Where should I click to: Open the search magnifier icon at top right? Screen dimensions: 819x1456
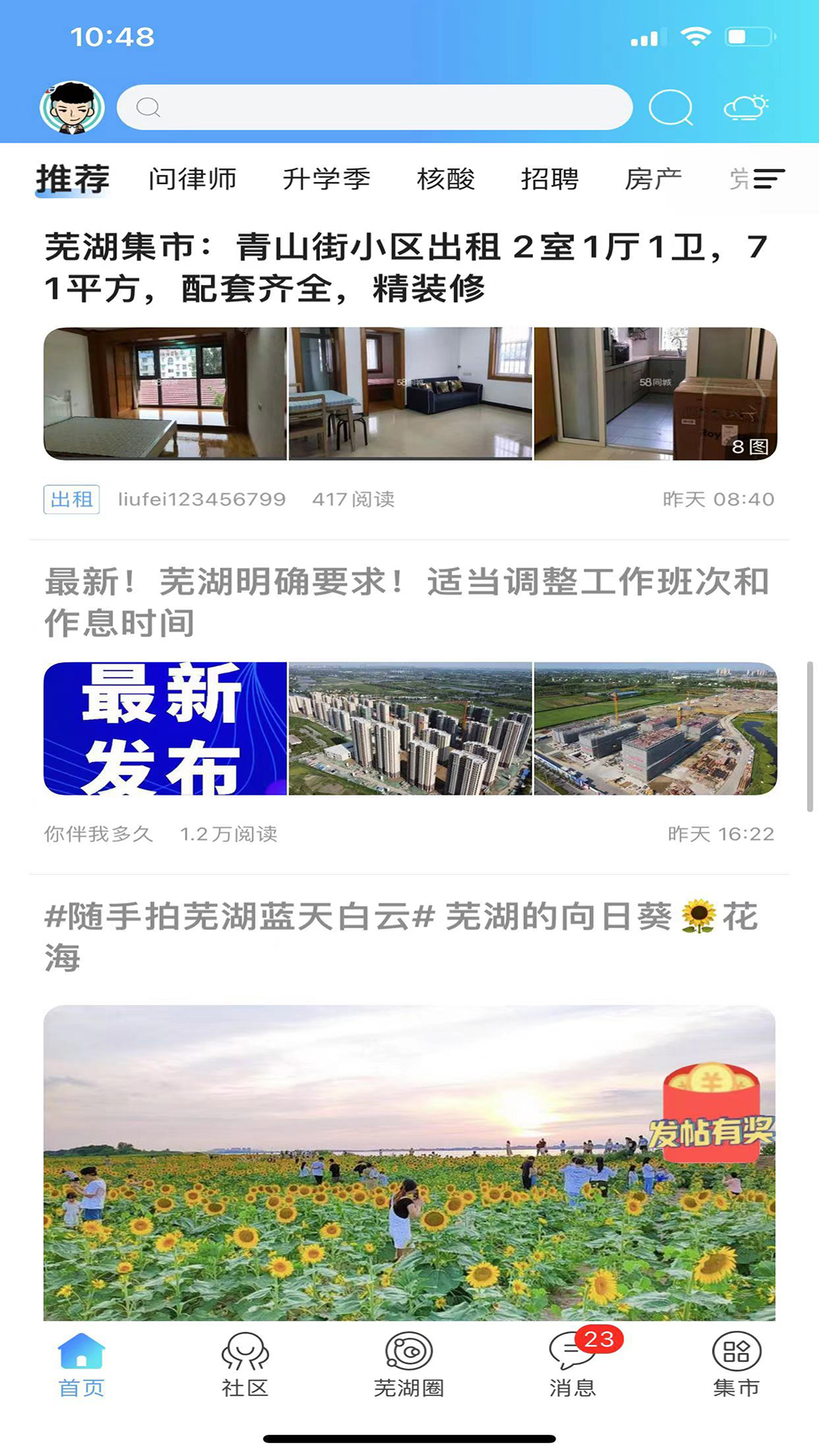point(670,107)
